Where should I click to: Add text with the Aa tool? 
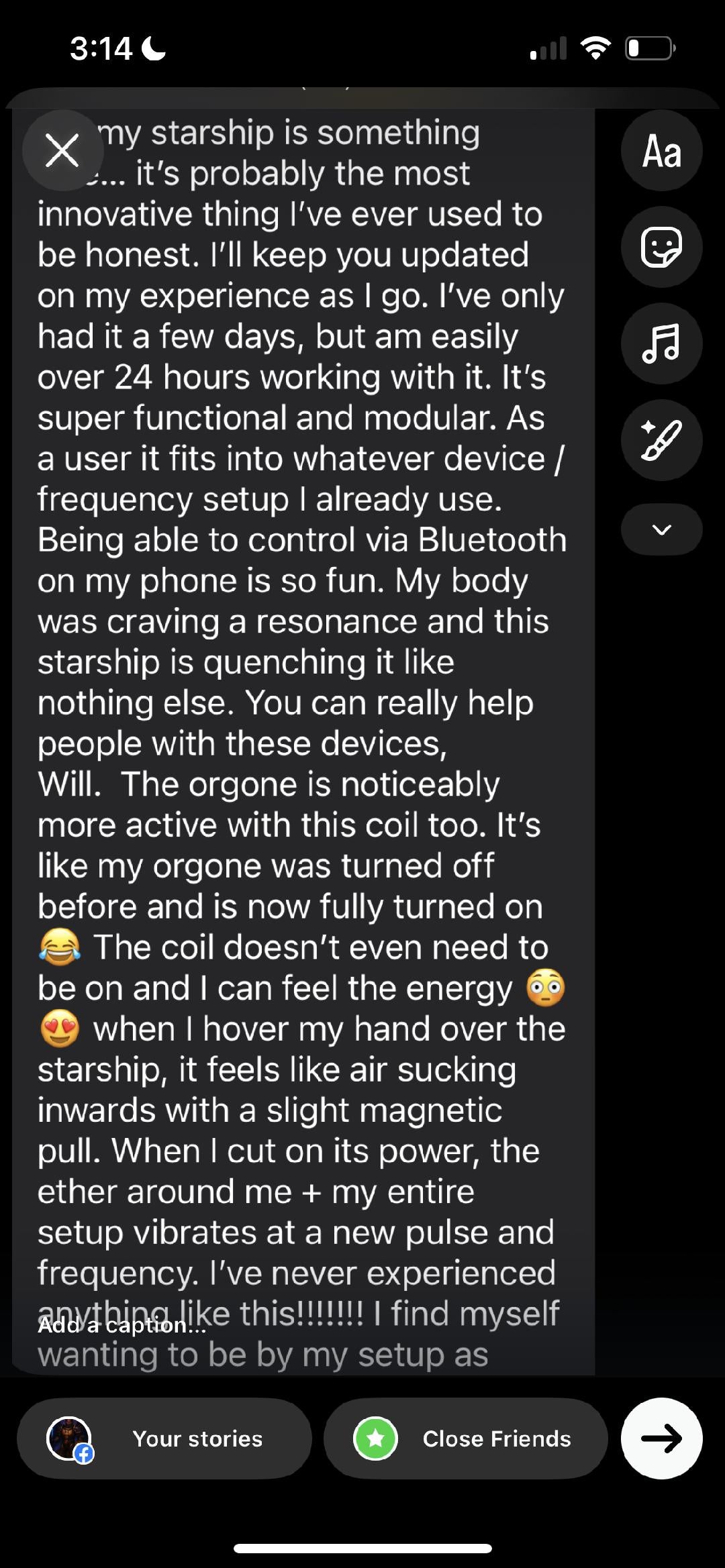[x=661, y=151]
